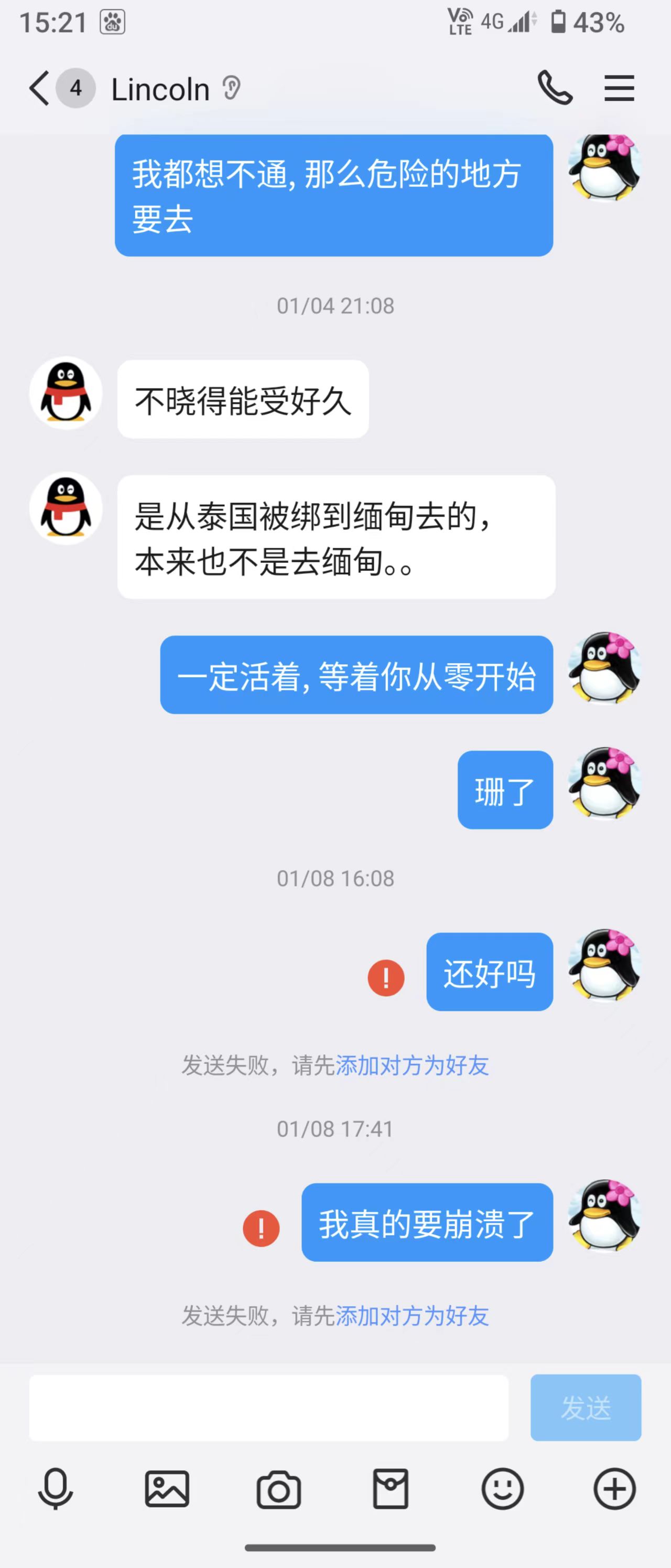Open Lincoln's avatar next to 不晓得能受好久
671x1568 pixels.
click(66, 393)
